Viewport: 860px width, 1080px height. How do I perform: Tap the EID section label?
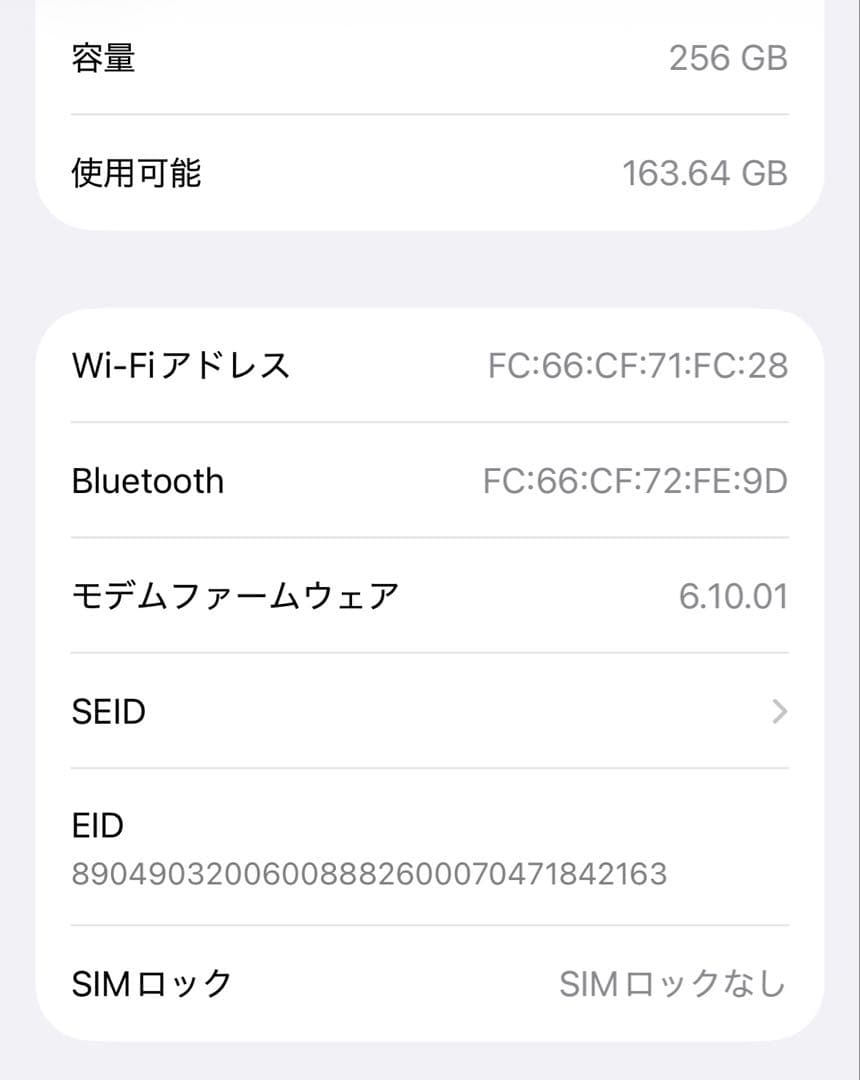point(96,825)
